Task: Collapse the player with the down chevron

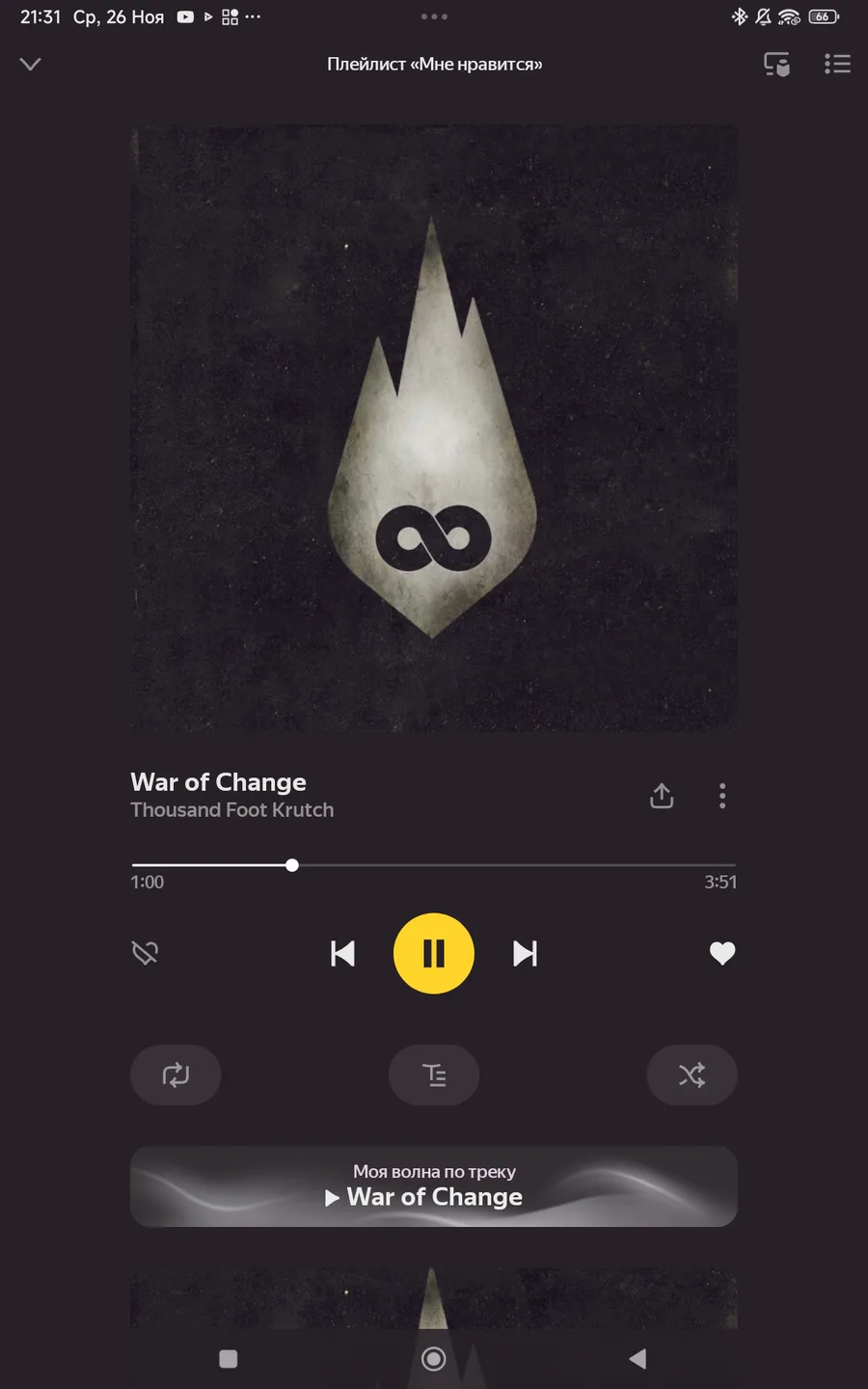Action: point(31,65)
